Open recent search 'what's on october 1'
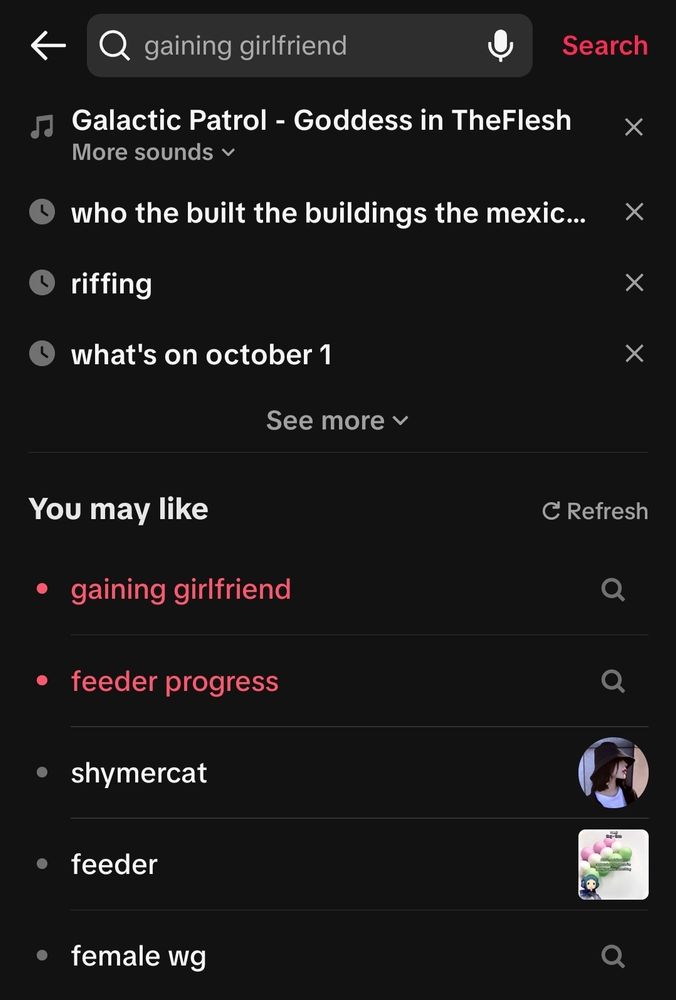676x1000 pixels. point(201,355)
